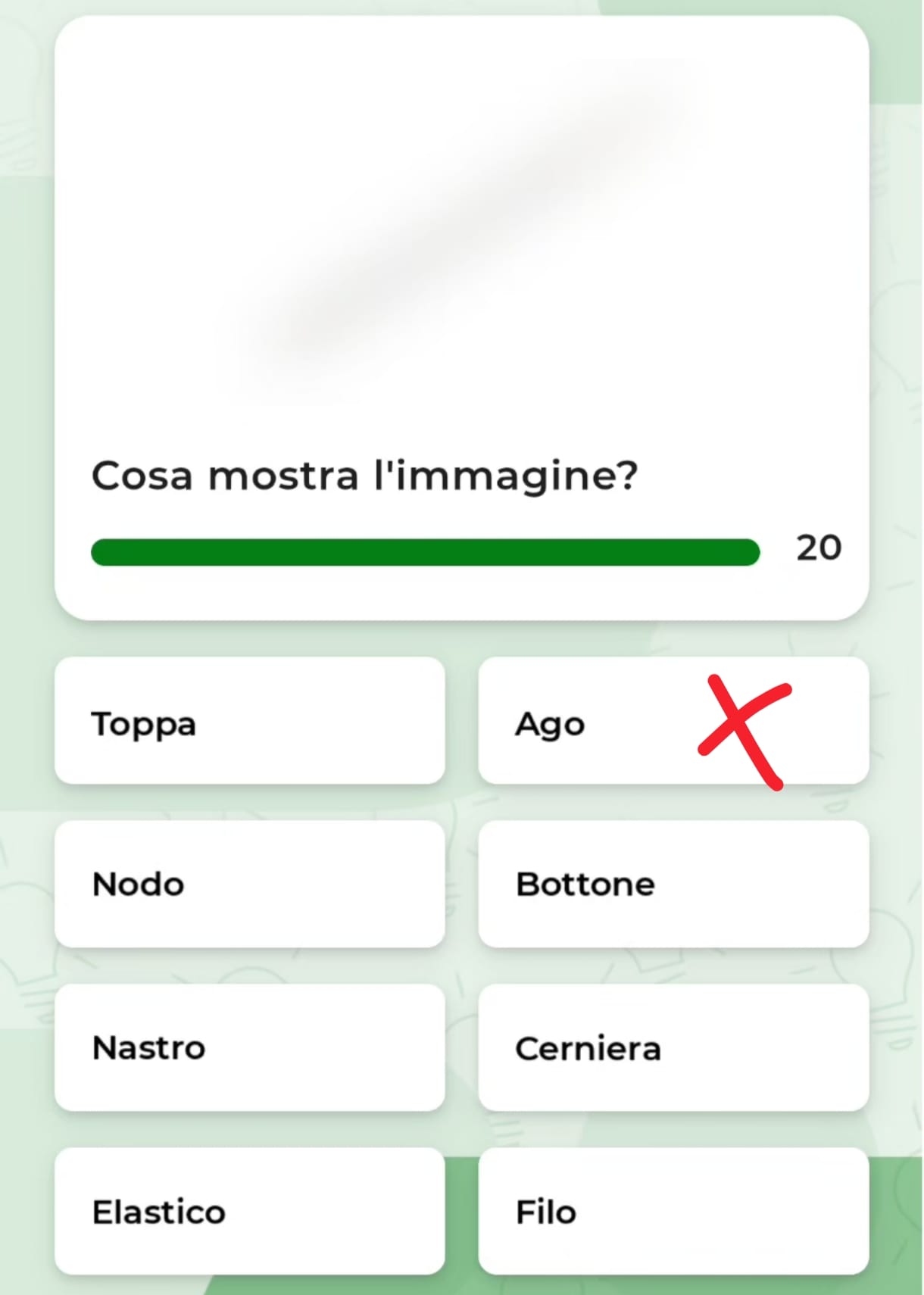Click the question text "Cosa mostra l'immagine?"
This screenshot has width=924, height=1295.
[366, 476]
